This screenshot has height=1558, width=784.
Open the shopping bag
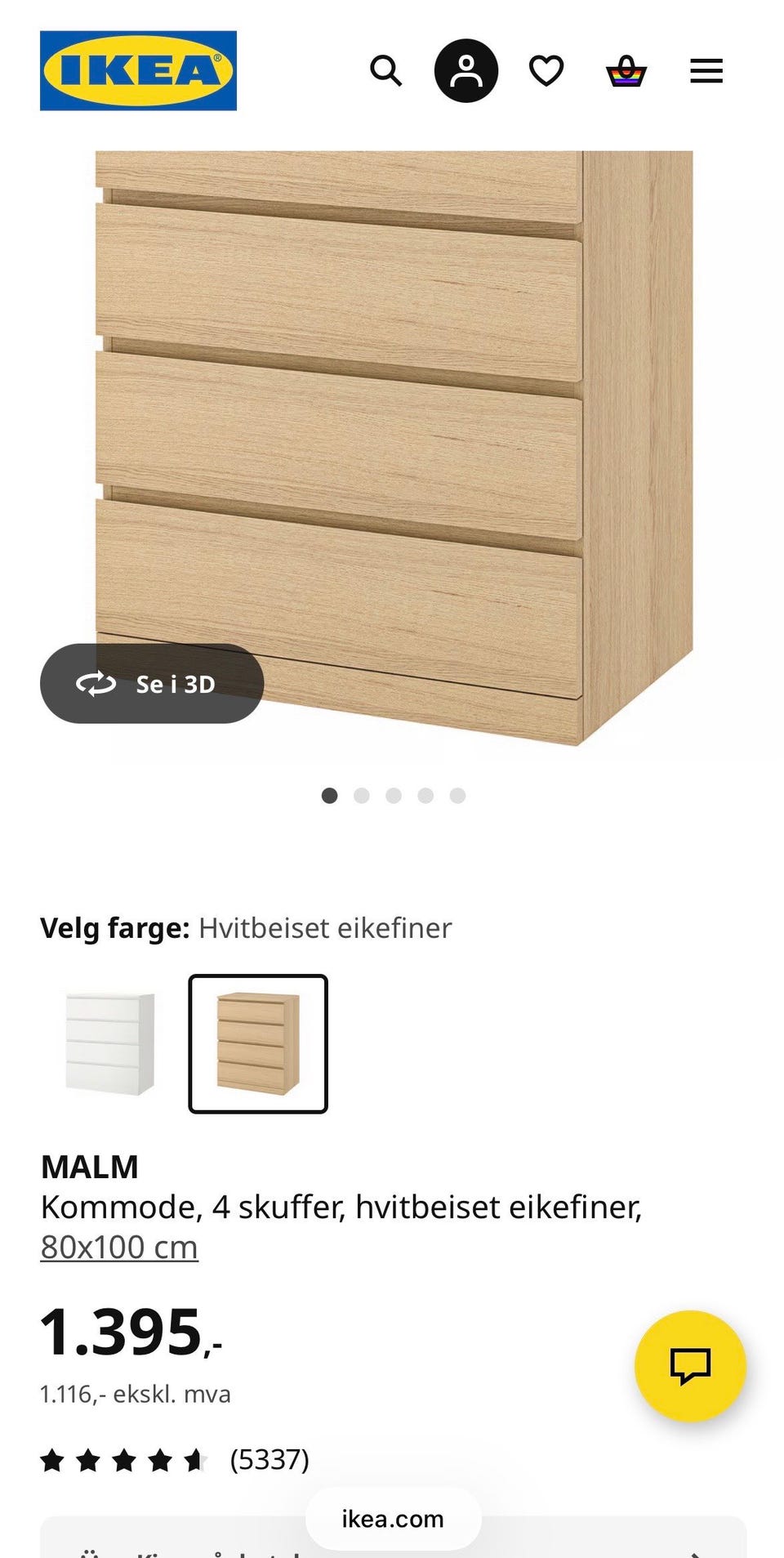(626, 70)
